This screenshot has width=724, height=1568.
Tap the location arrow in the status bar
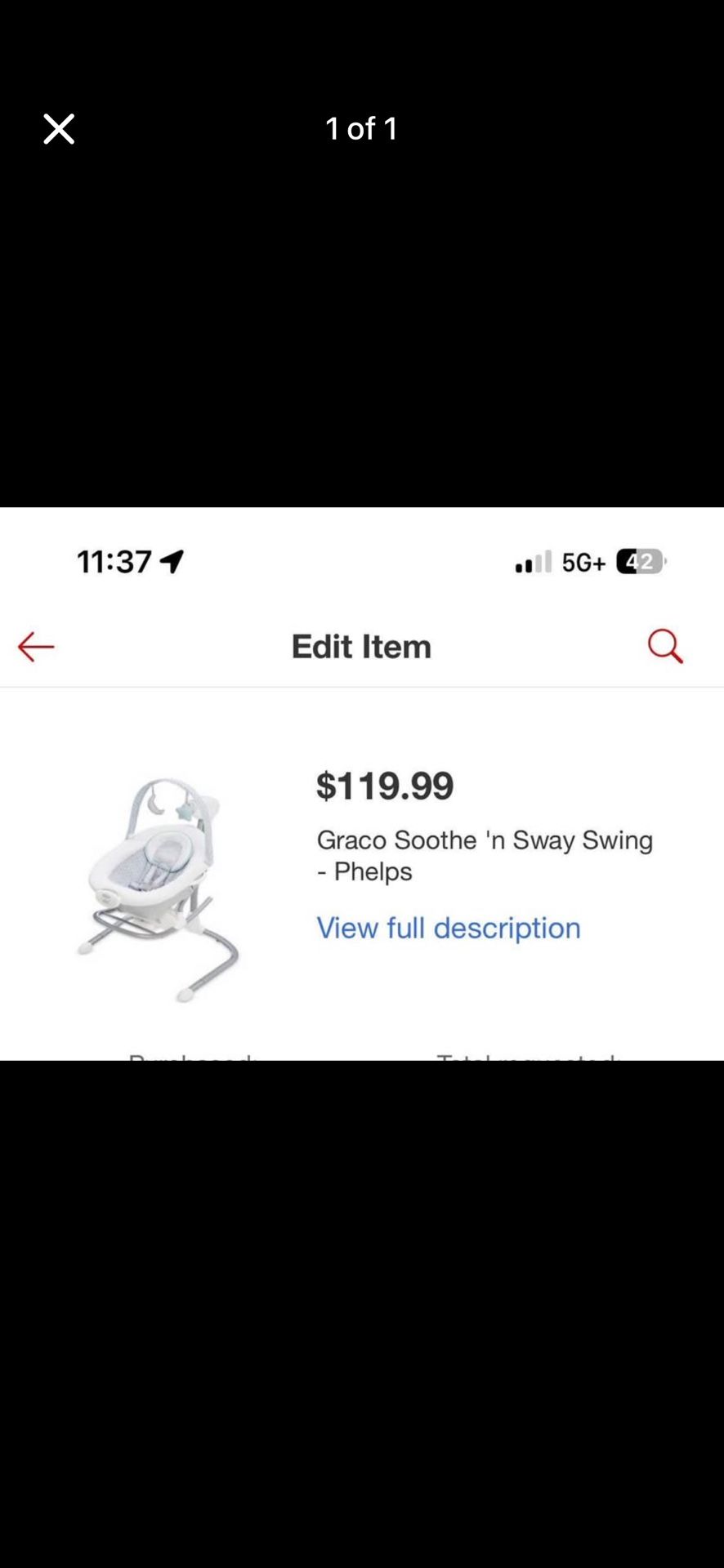coord(172,560)
